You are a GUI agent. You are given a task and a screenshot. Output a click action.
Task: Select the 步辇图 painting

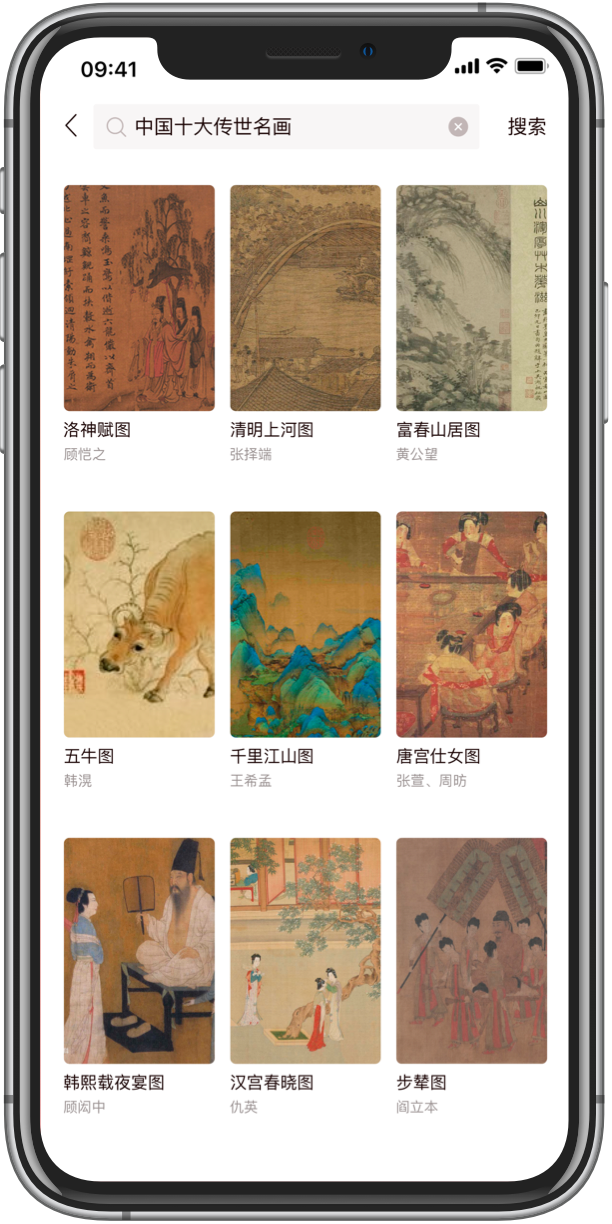tap(471, 950)
